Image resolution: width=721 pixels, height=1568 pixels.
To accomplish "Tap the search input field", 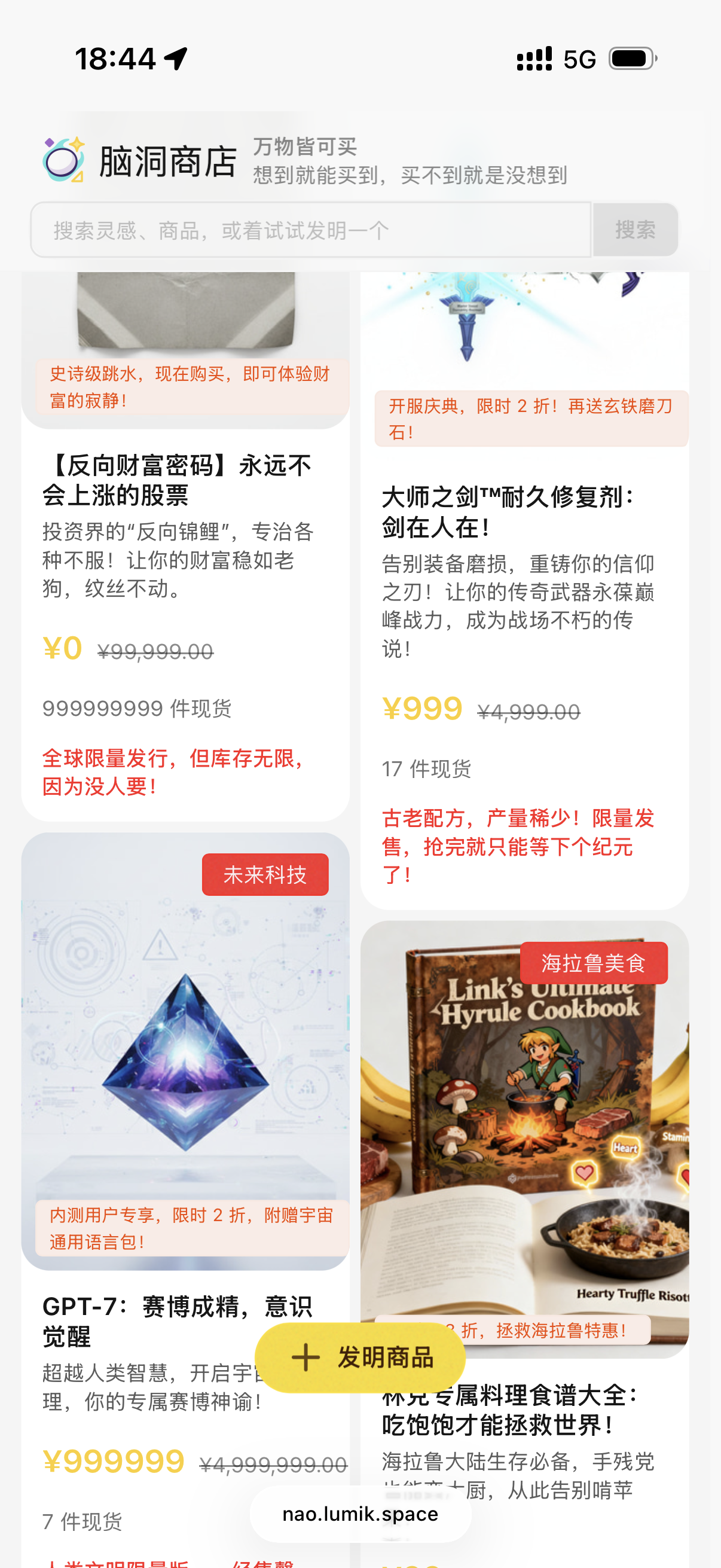I will 310,230.
